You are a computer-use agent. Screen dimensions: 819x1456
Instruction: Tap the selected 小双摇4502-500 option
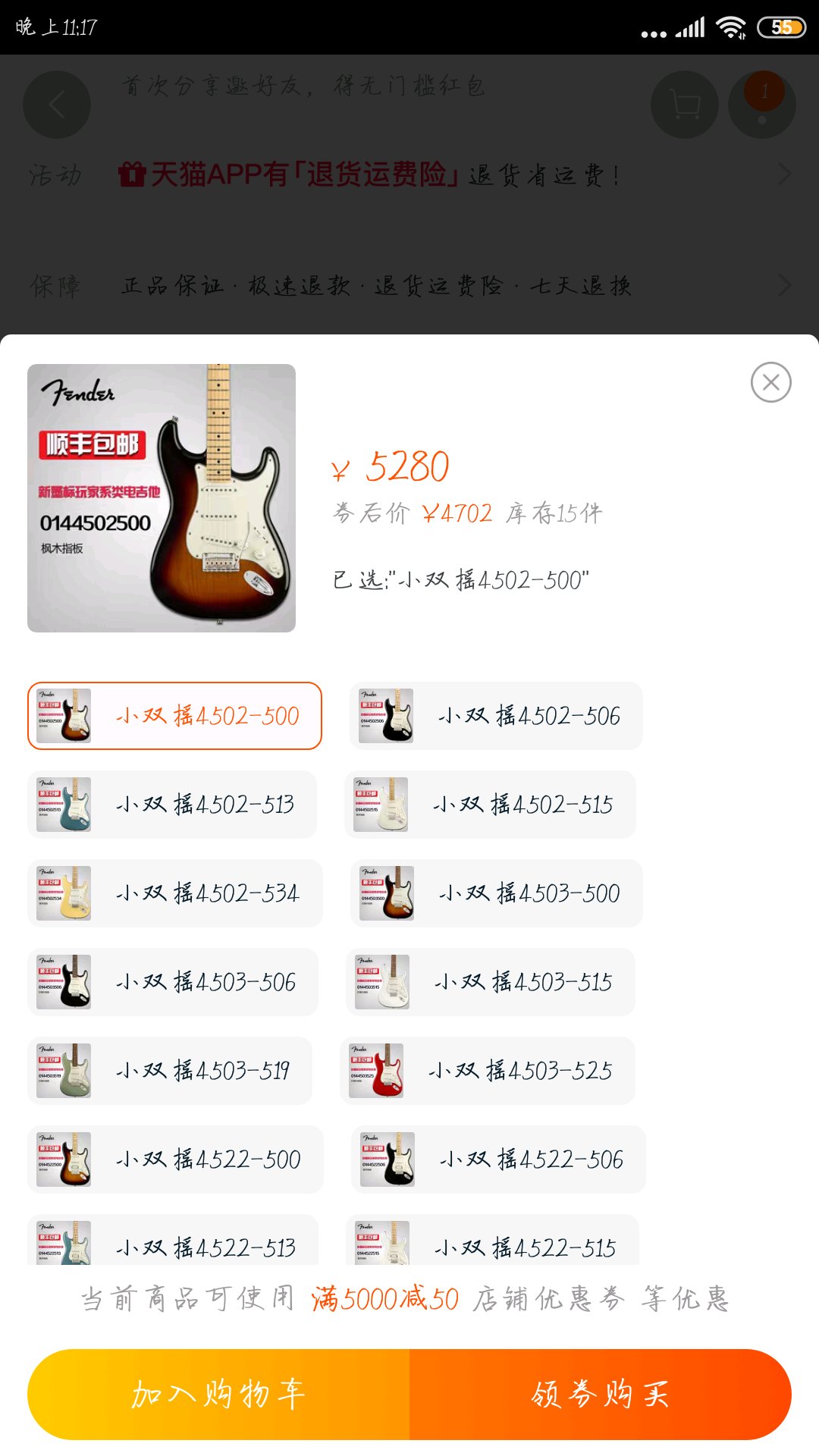[175, 716]
